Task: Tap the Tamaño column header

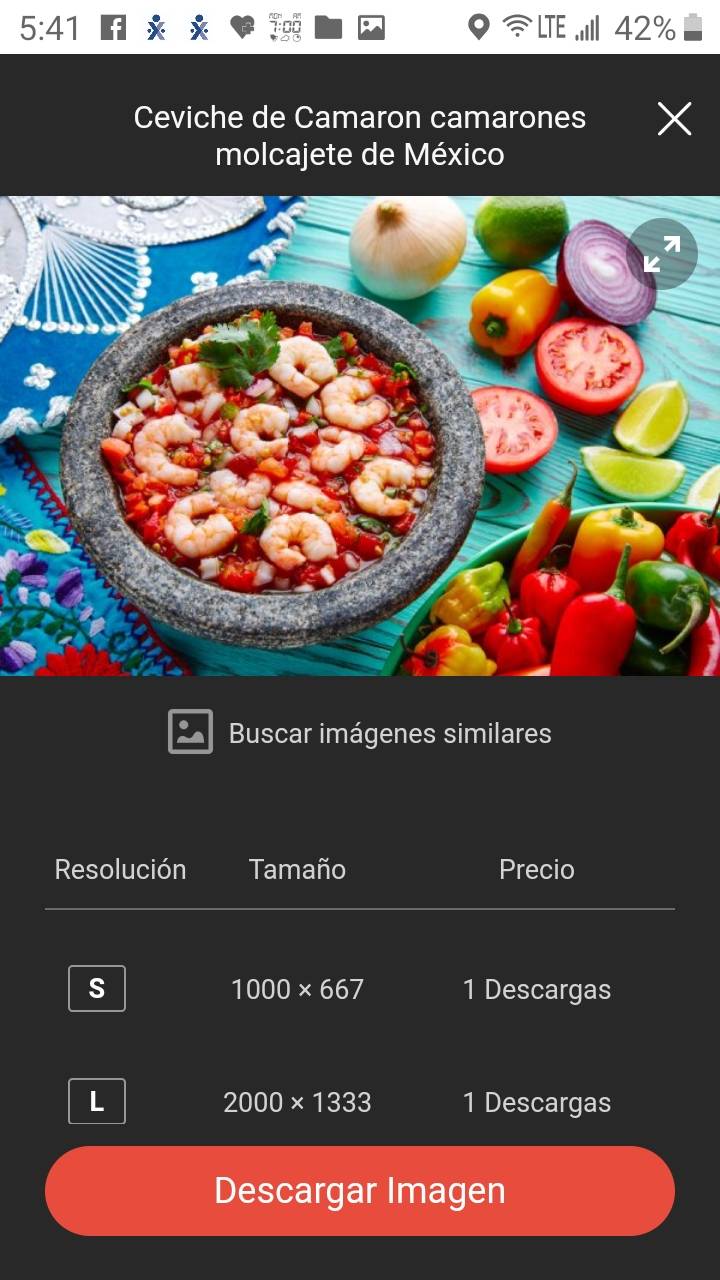Action: point(297,869)
